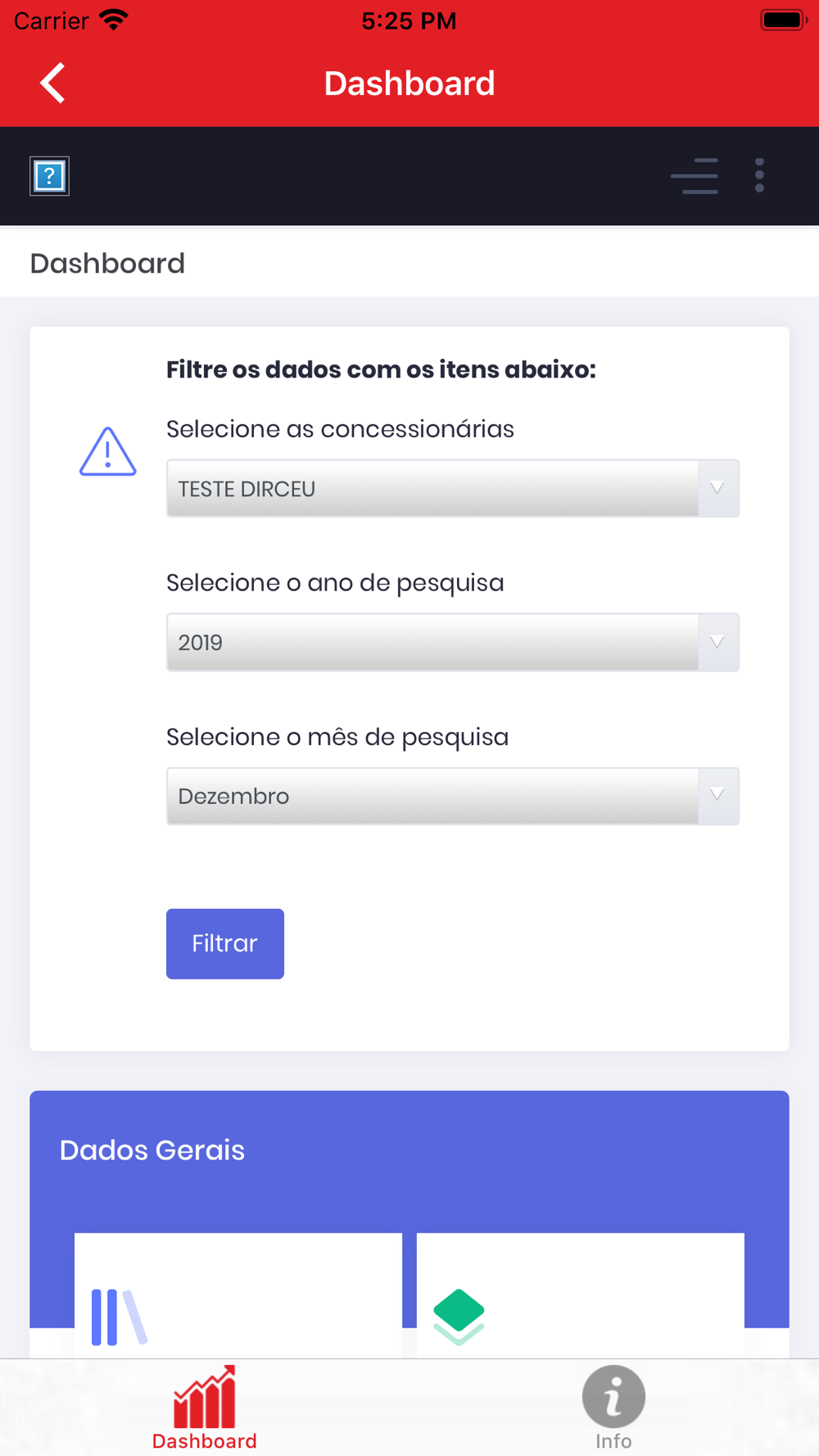Viewport: 819px width, 1456px height.
Task: Apply filters with the Filtrar button
Action: coord(225,943)
